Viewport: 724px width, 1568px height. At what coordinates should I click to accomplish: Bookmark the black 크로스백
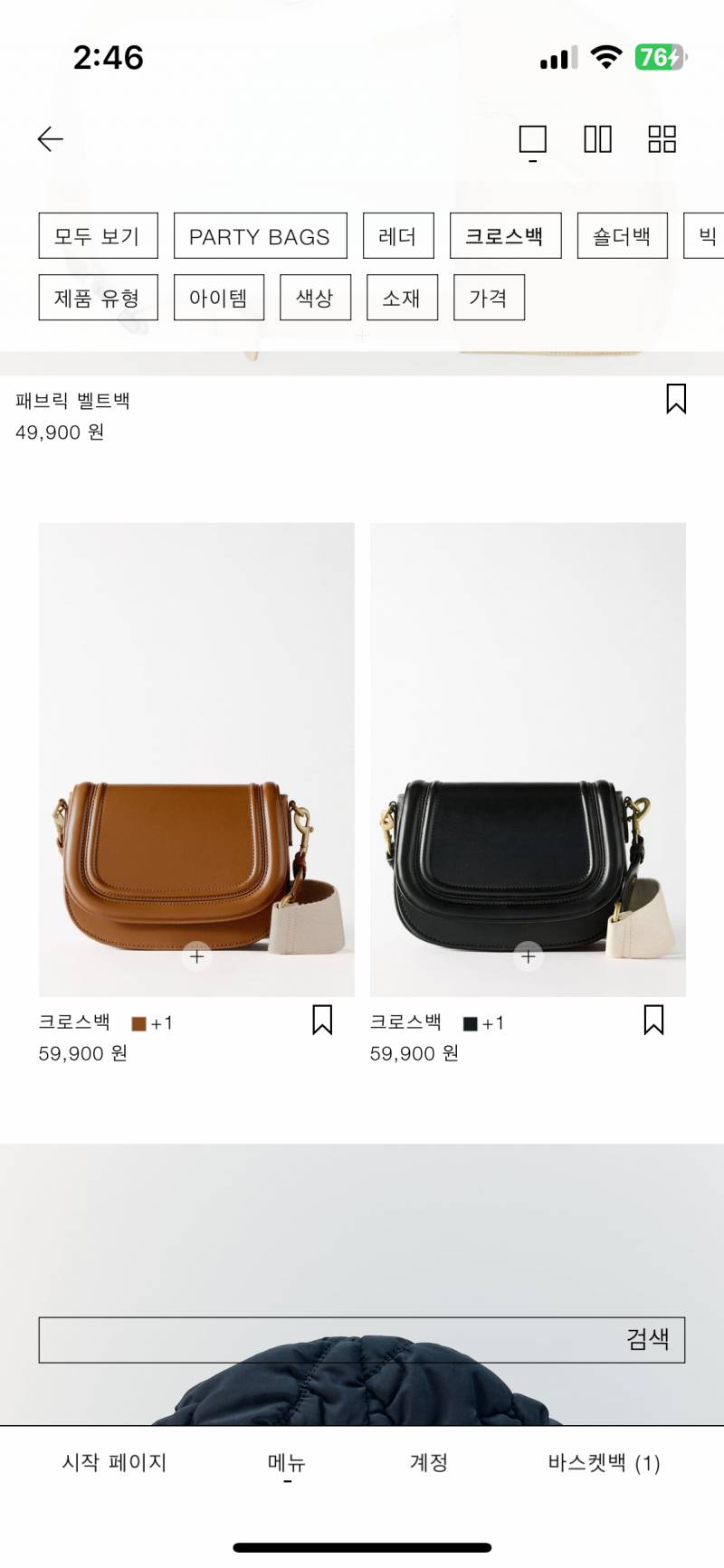tap(653, 1020)
